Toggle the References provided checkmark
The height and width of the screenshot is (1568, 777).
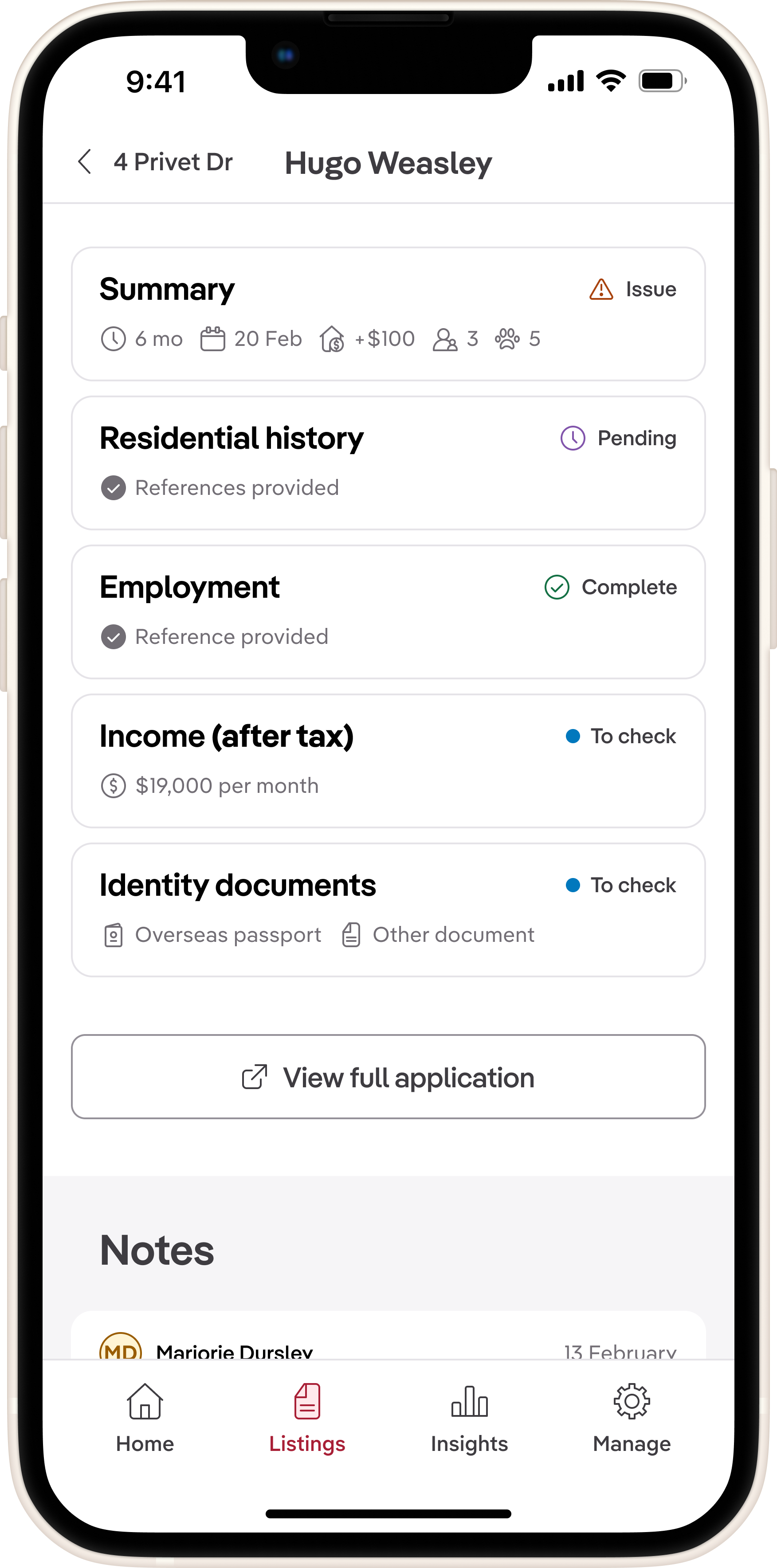point(113,487)
